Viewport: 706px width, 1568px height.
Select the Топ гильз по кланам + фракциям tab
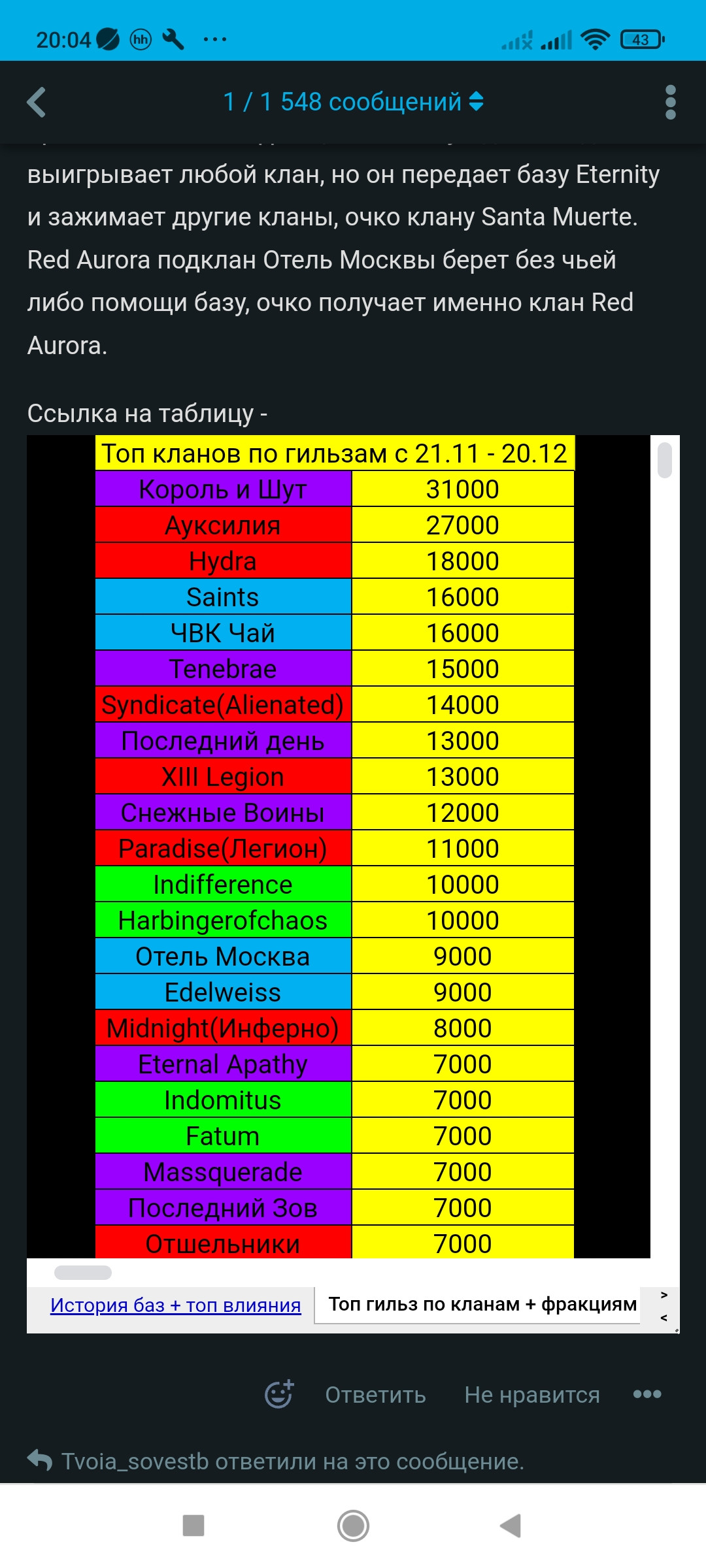point(482,1304)
